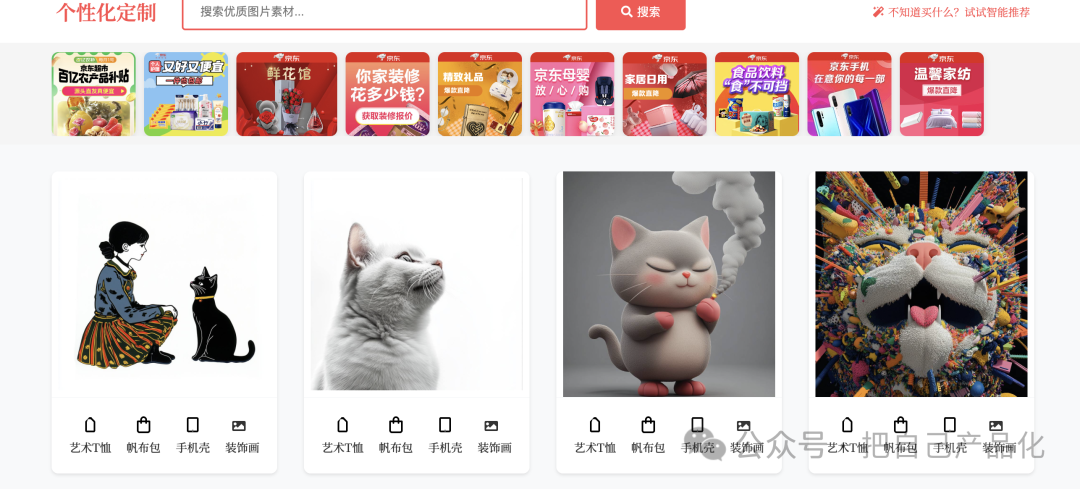Open the 食品饮料 banner

[756, 94]
